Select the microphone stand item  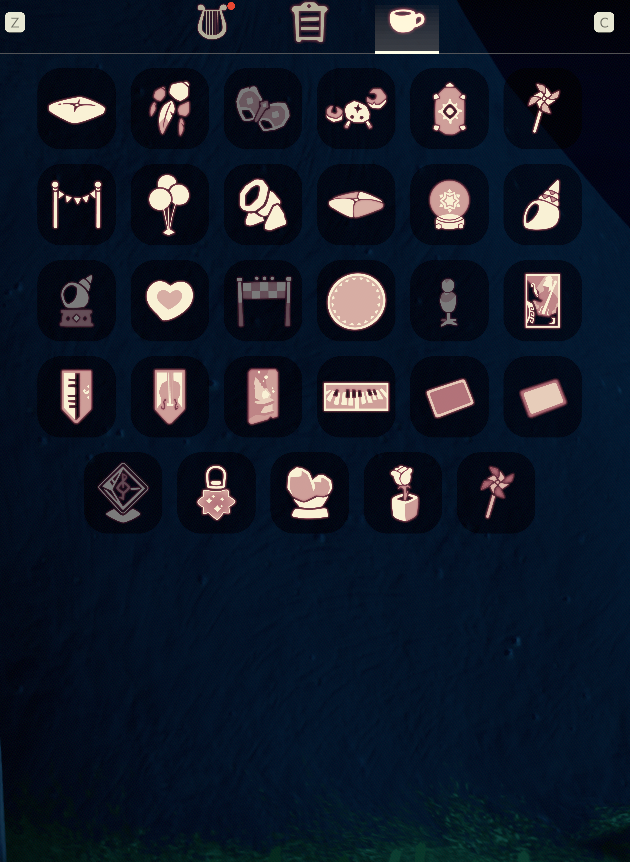coord(449,300)
